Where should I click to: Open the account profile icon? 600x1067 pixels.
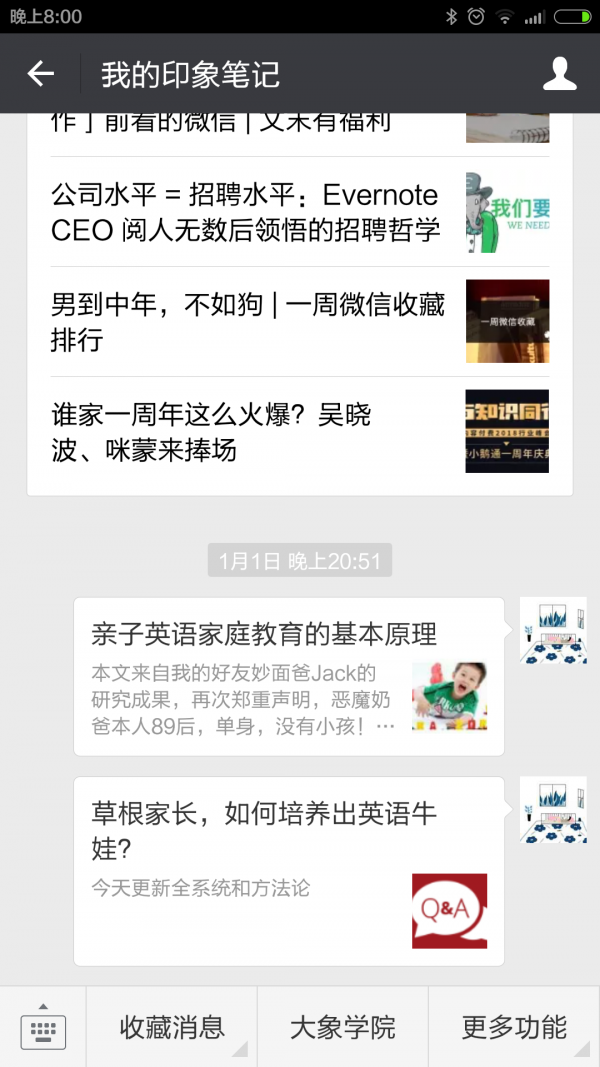559,73
